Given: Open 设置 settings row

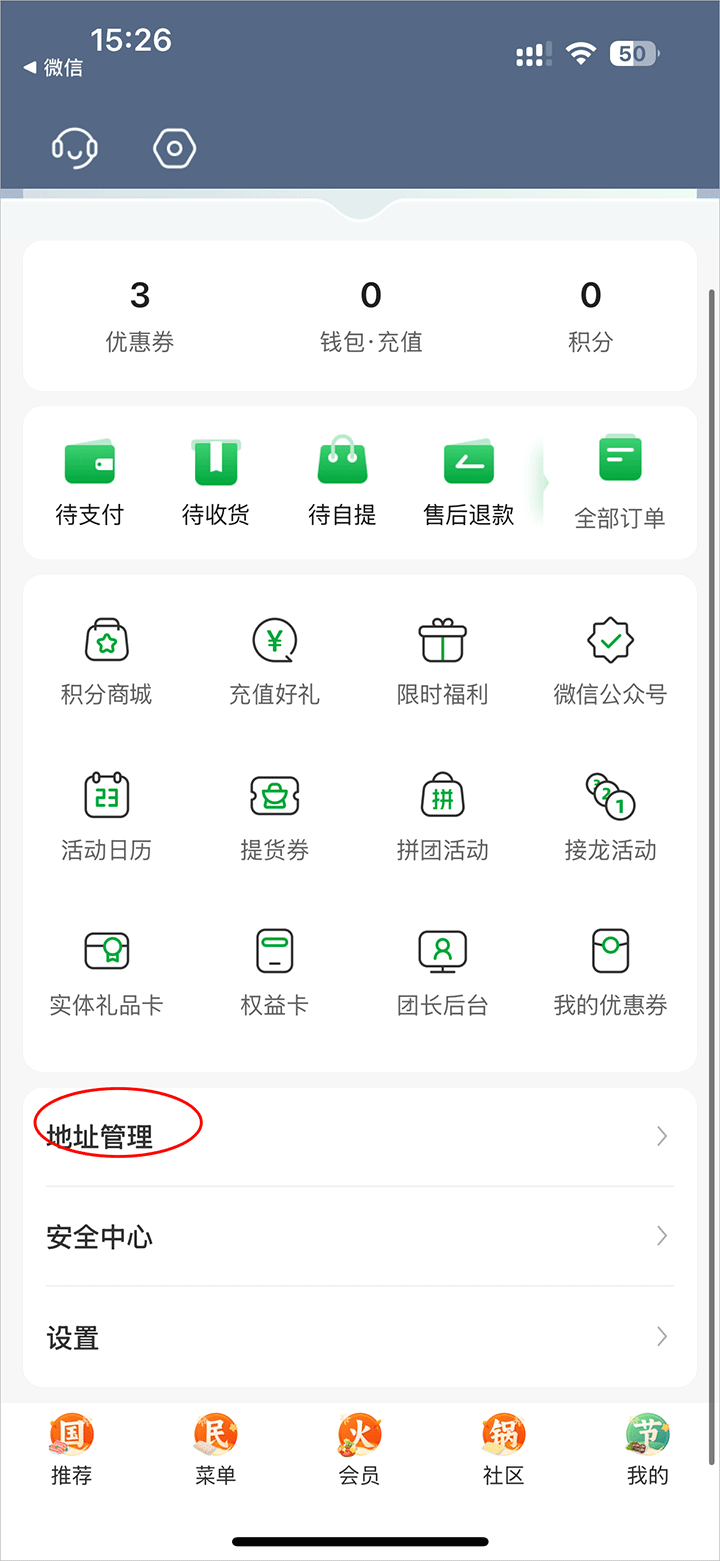Looking at the screenshot, I should click(x=358, y=1337).
